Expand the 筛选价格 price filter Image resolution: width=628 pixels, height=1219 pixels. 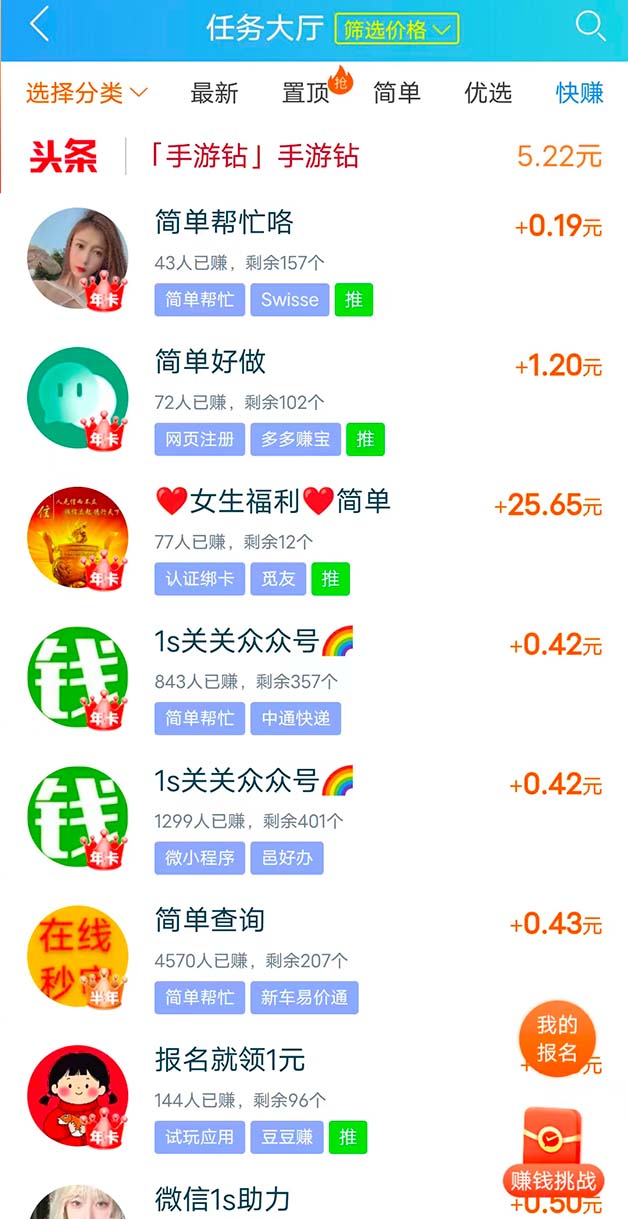tap(397, 29)
